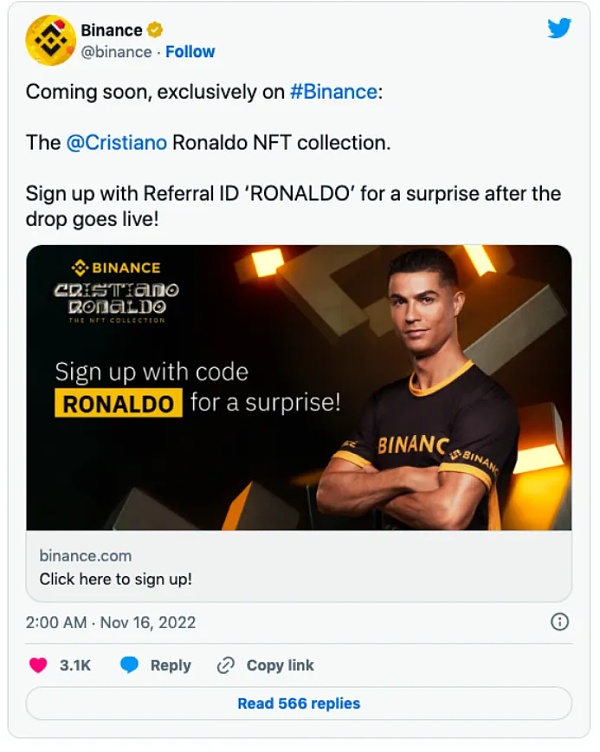Visit the @Cristiano mention

(116, 142)
